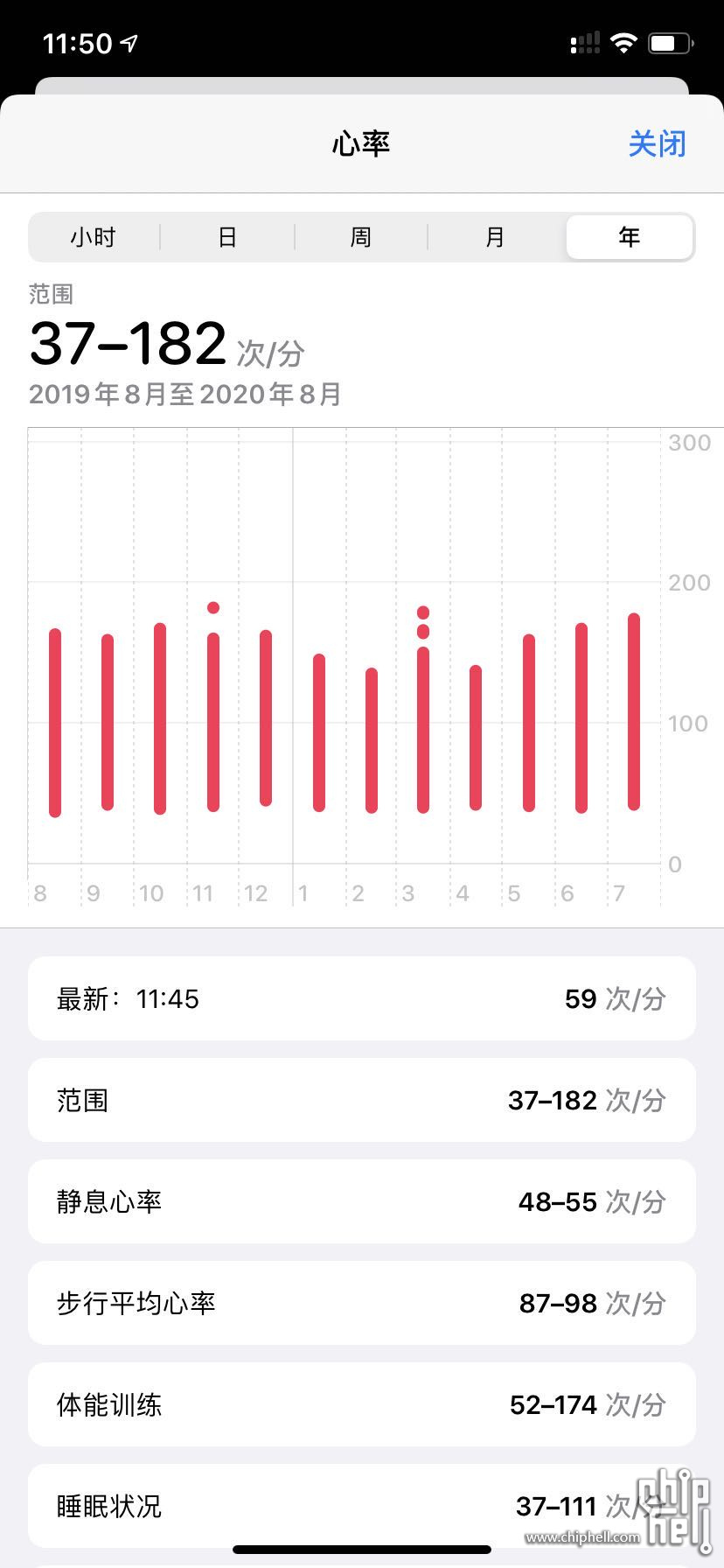Switch to the 小时 hourly view
The image size is (724, 1568).
[94, 237]
